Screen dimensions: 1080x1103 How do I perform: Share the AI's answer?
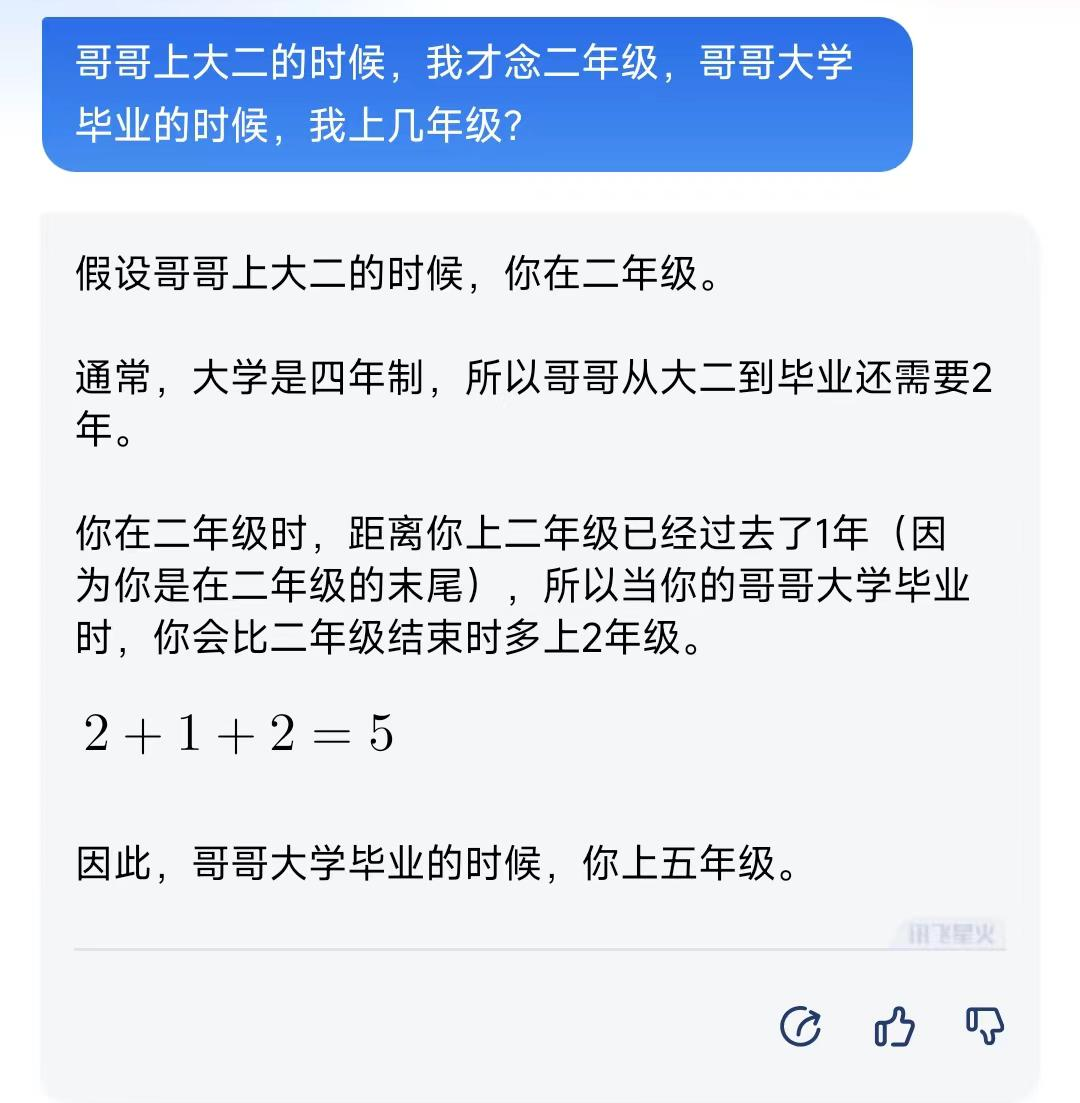(800, 1026)
